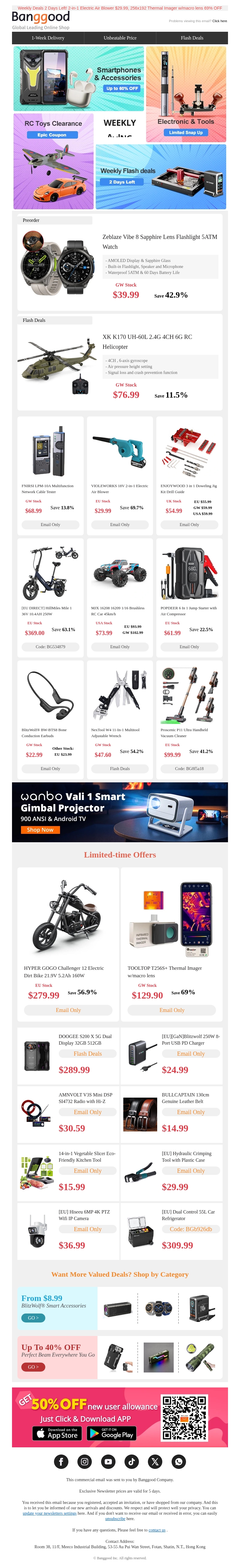Switch to the Unbeatable Price section

(120, 38)
